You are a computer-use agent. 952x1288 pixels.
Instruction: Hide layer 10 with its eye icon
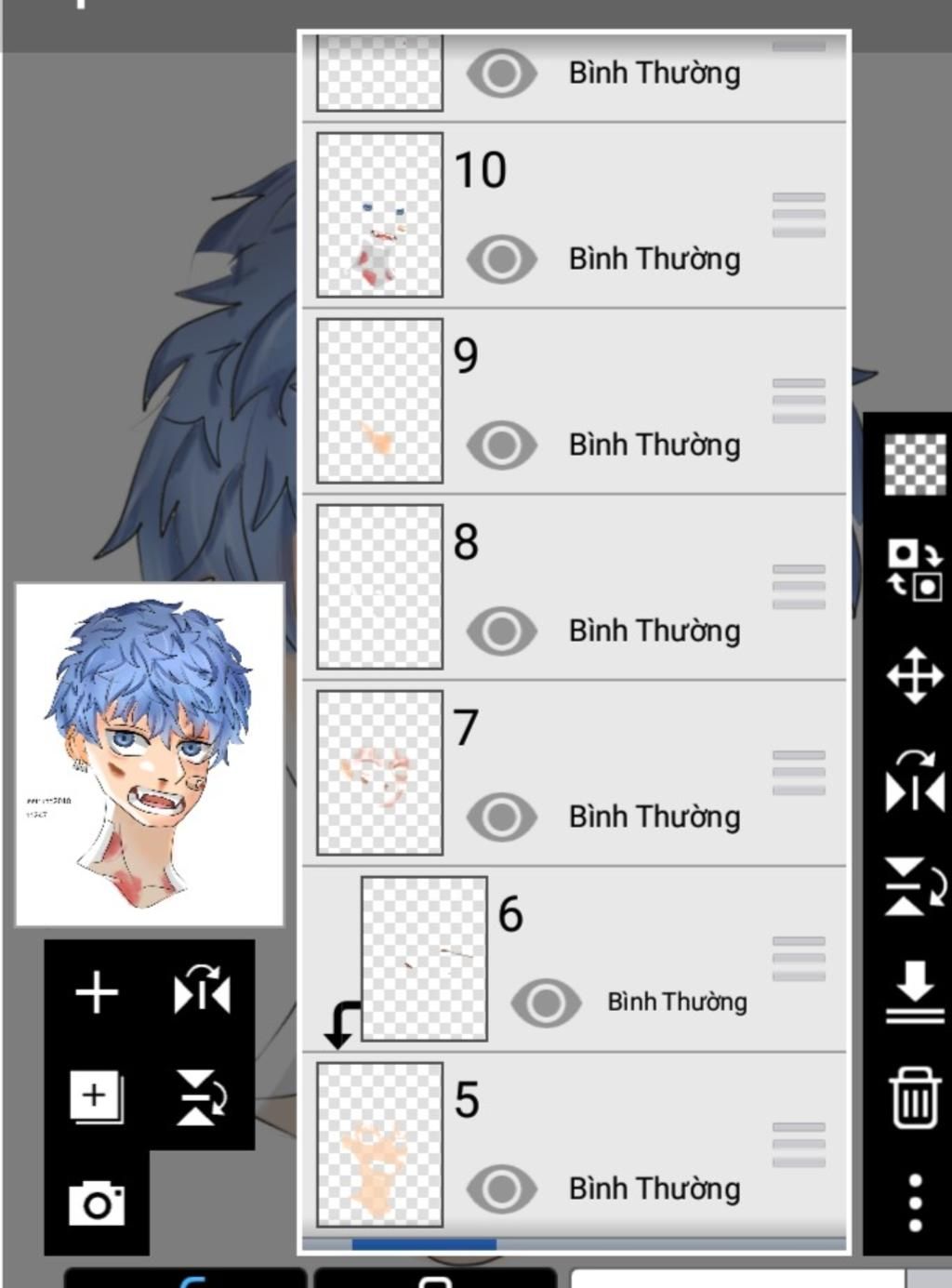501,259
